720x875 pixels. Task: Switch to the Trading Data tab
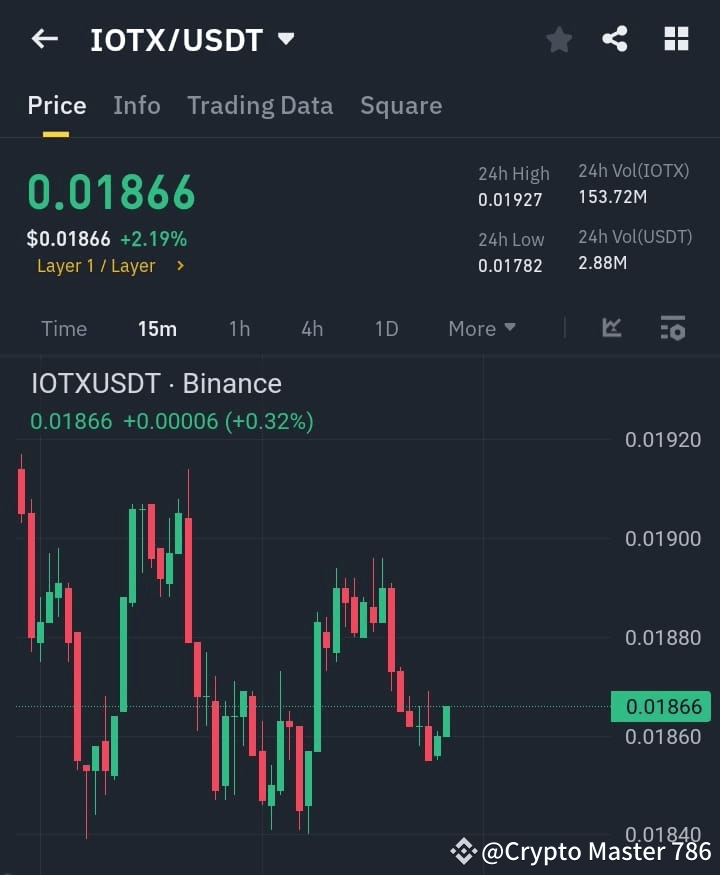tap(260, 105)
